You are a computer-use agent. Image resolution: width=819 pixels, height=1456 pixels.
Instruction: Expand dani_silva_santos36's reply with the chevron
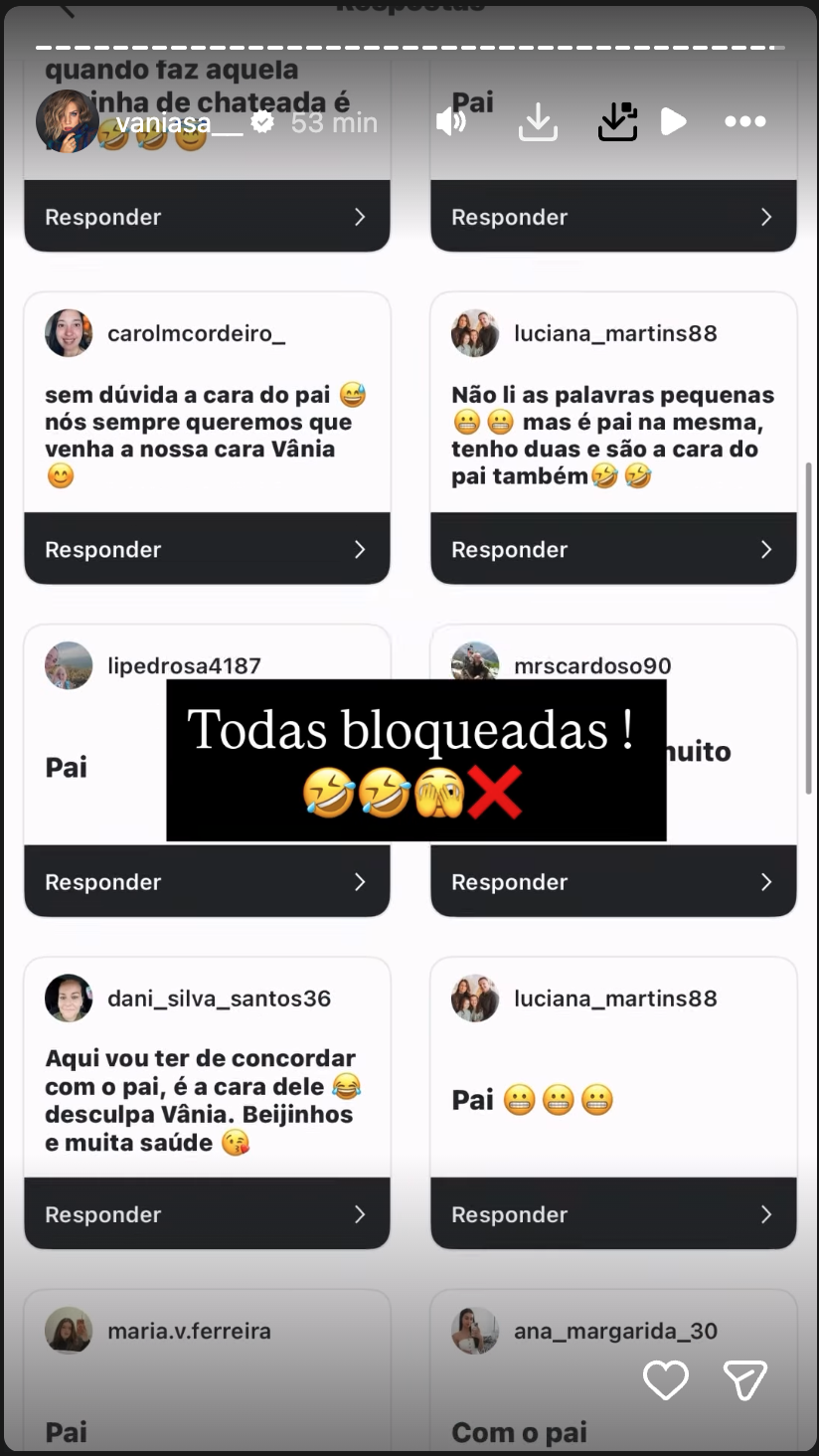(360, 1214)
